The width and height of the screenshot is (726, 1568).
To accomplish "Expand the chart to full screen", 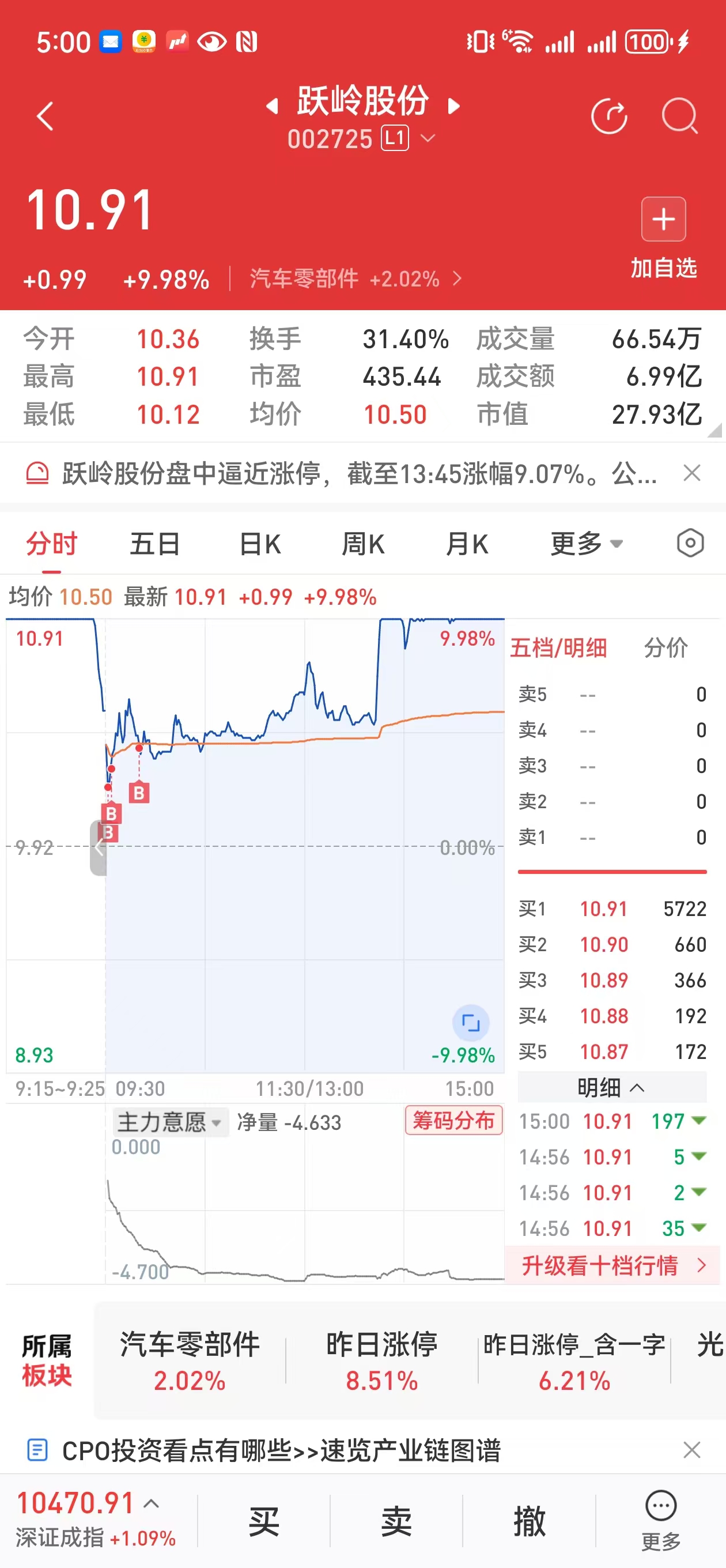I will coord(470,1023).
